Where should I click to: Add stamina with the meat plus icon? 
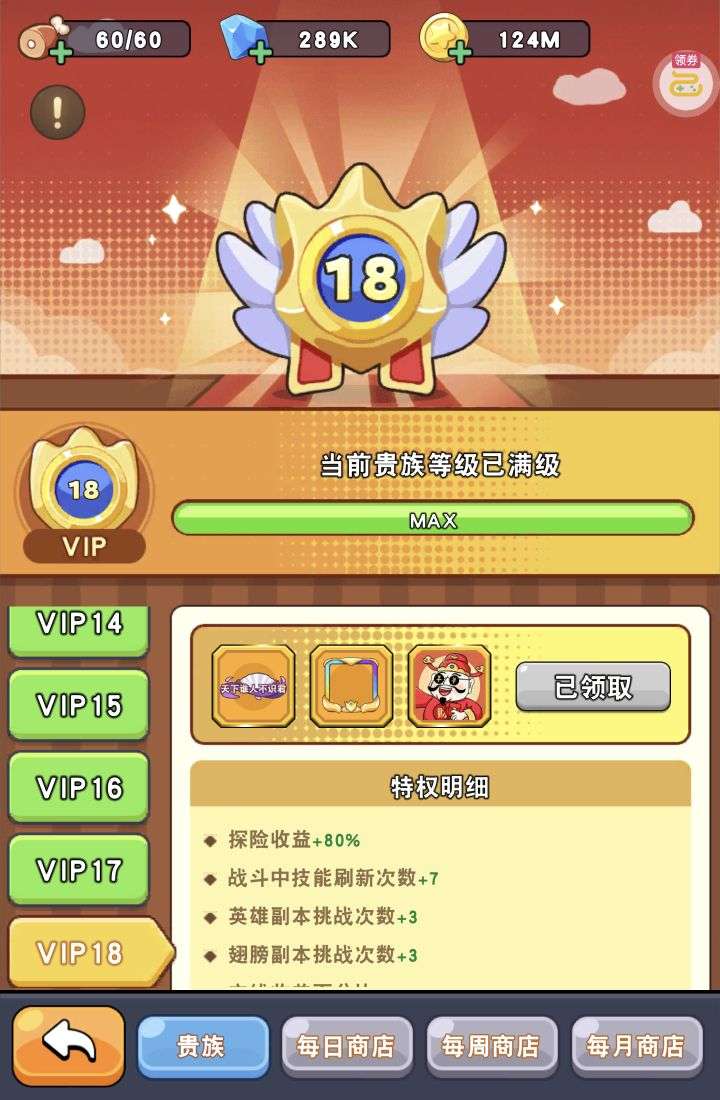coord(60,51)
